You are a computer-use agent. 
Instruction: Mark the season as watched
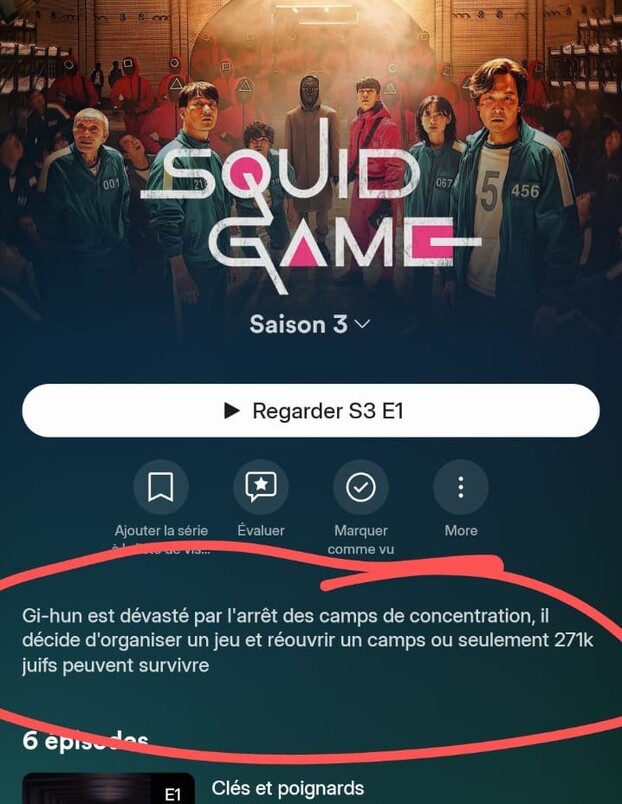click(360, 488)
